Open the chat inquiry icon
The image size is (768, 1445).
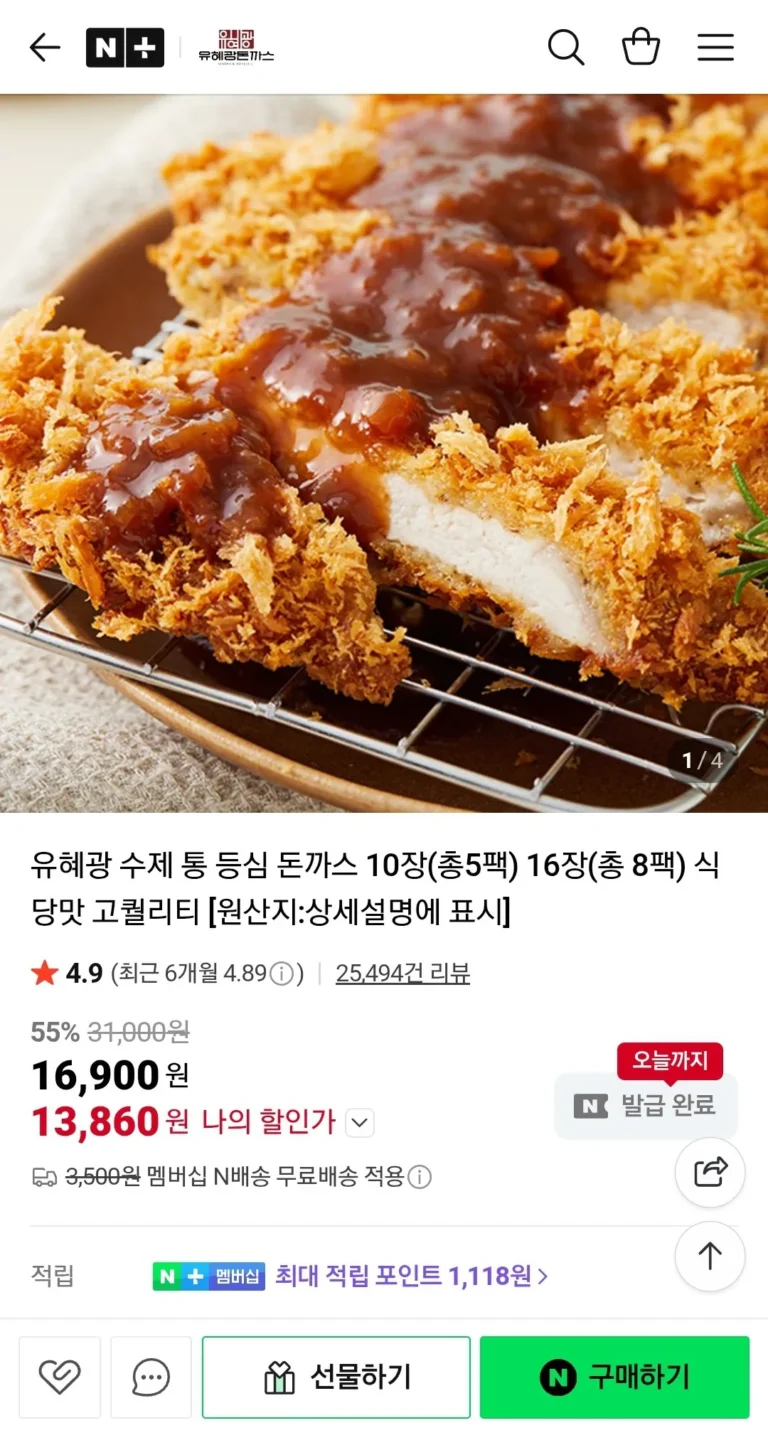[151, 1377]
